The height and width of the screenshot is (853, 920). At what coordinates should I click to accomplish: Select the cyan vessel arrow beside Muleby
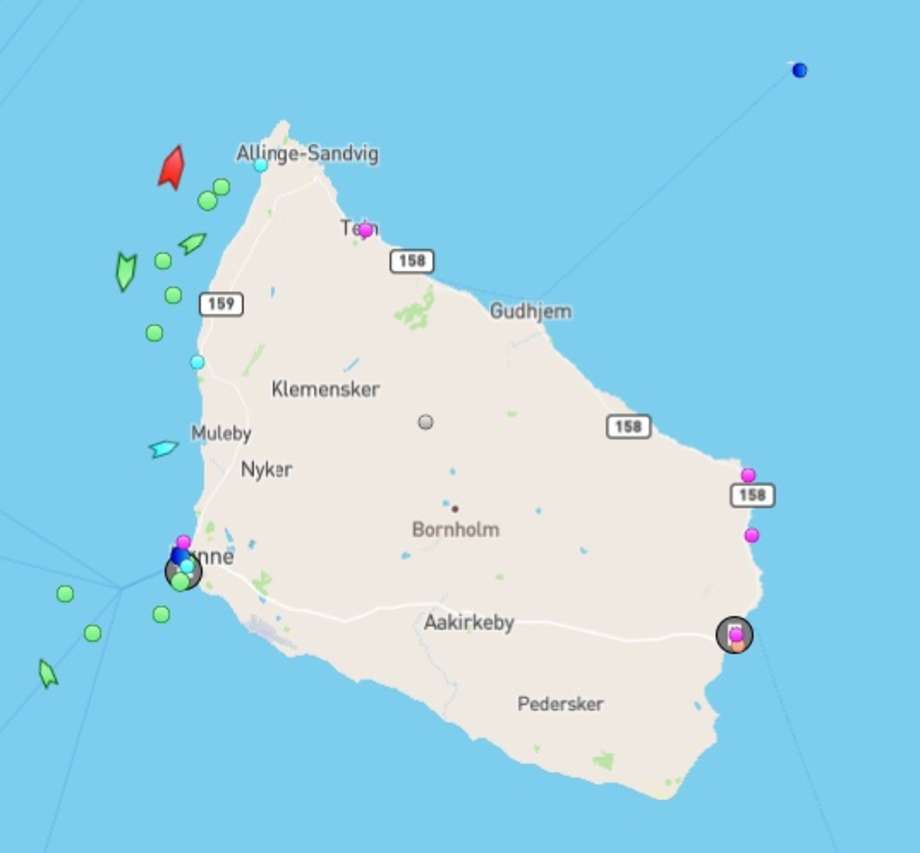click(x=163, y=449)
